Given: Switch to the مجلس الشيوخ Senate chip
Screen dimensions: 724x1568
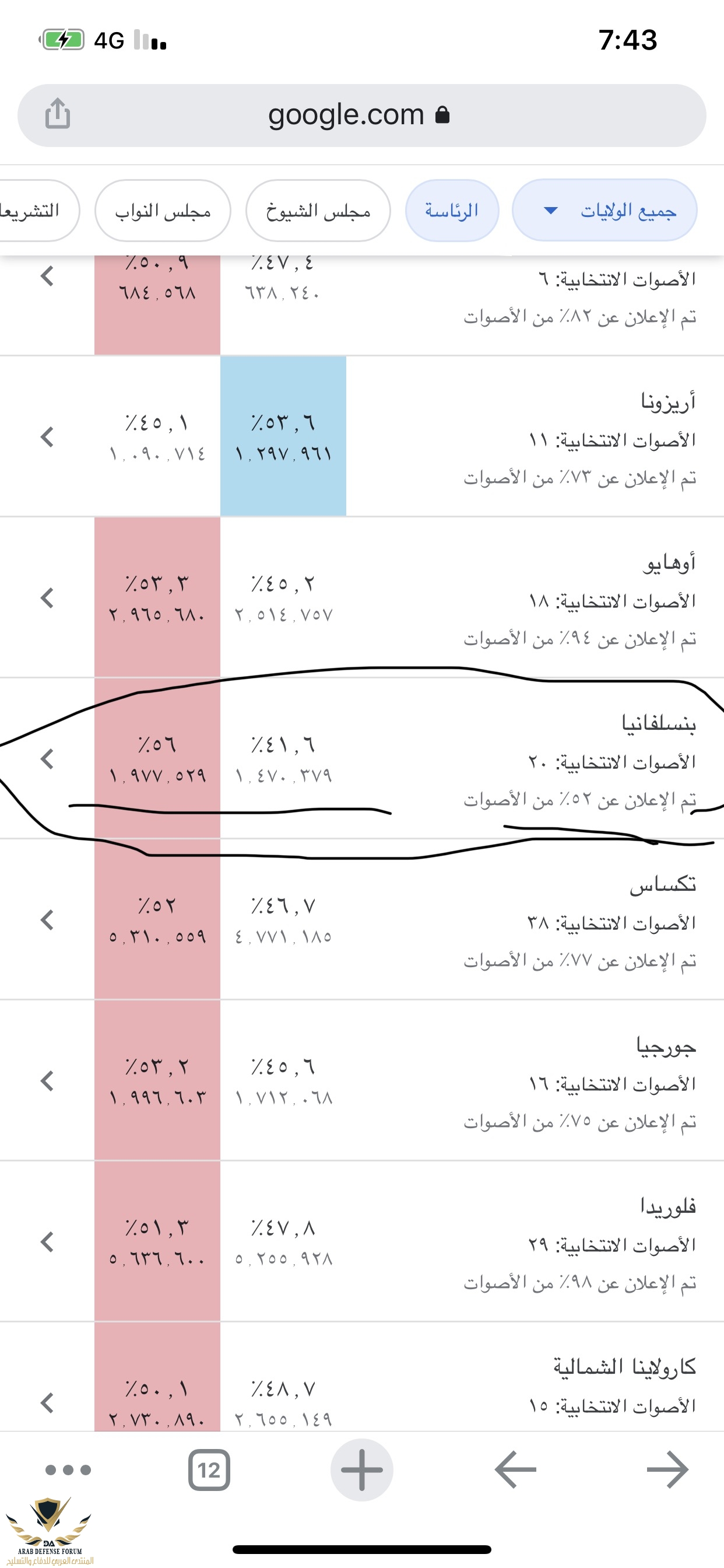Looking at the screenshot, I should point(318,211).
